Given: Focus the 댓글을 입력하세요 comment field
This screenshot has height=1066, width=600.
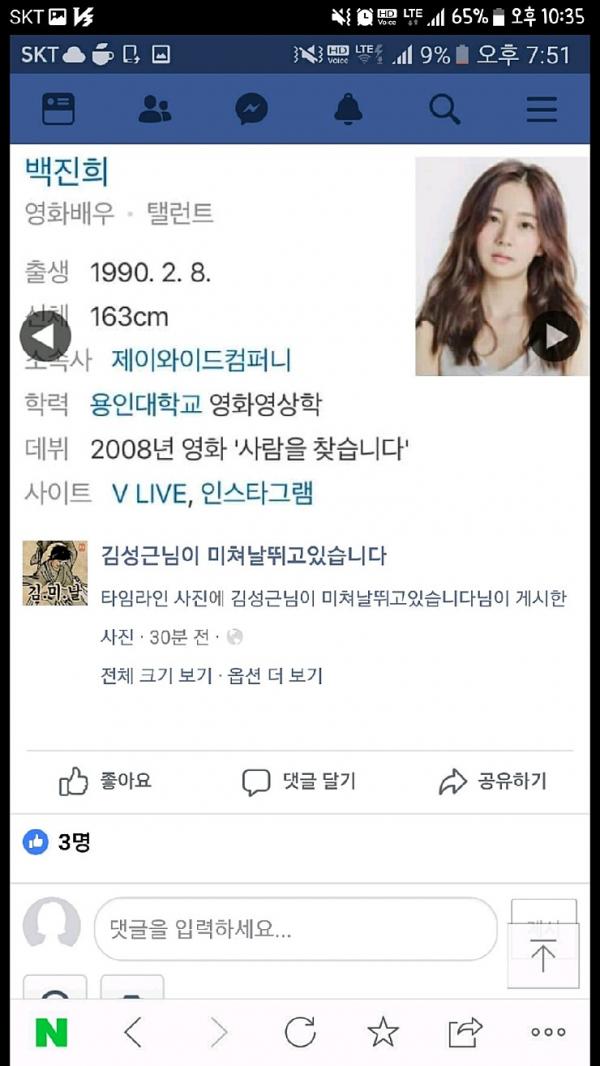Looking at the screenshot, I should click(295, 929).
